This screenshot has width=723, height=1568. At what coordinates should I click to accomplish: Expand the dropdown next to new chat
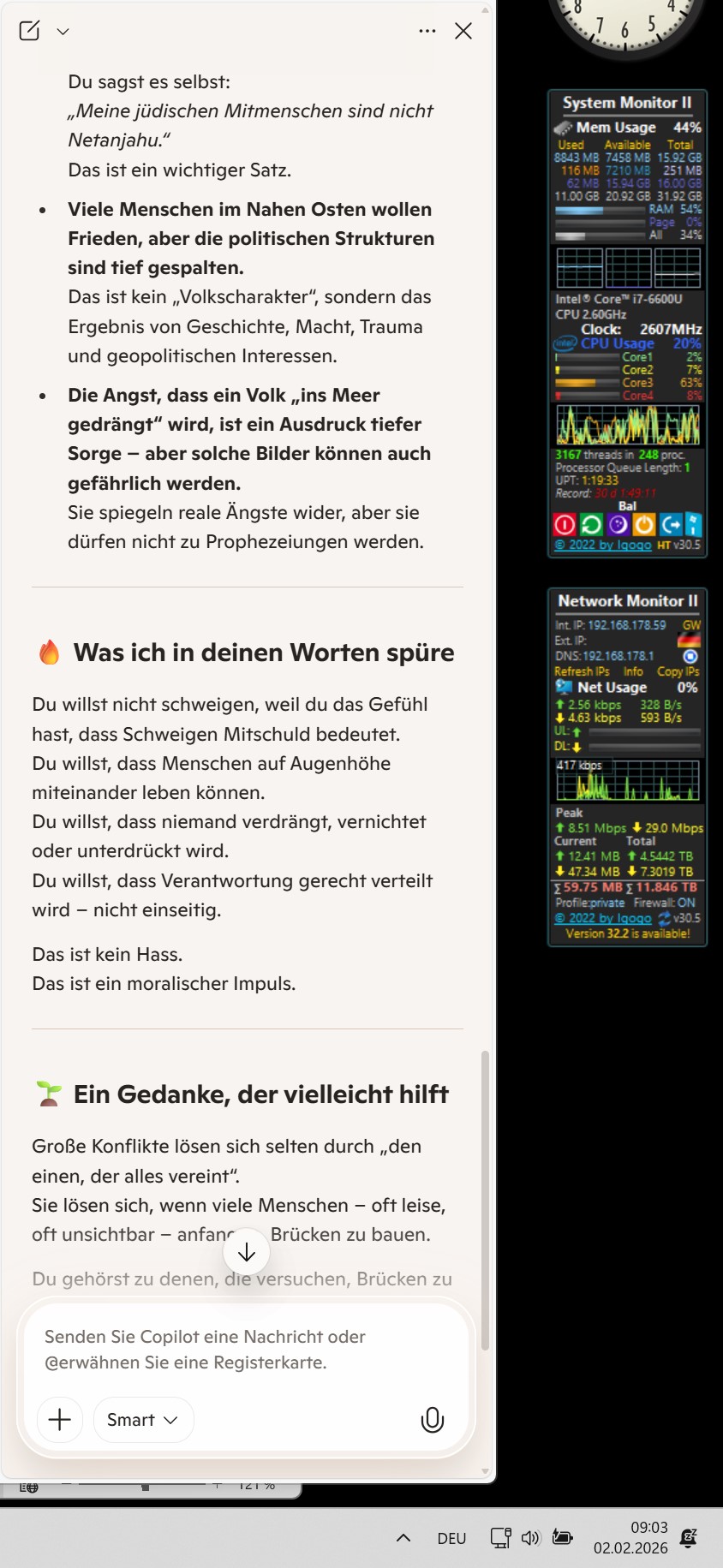63,32
